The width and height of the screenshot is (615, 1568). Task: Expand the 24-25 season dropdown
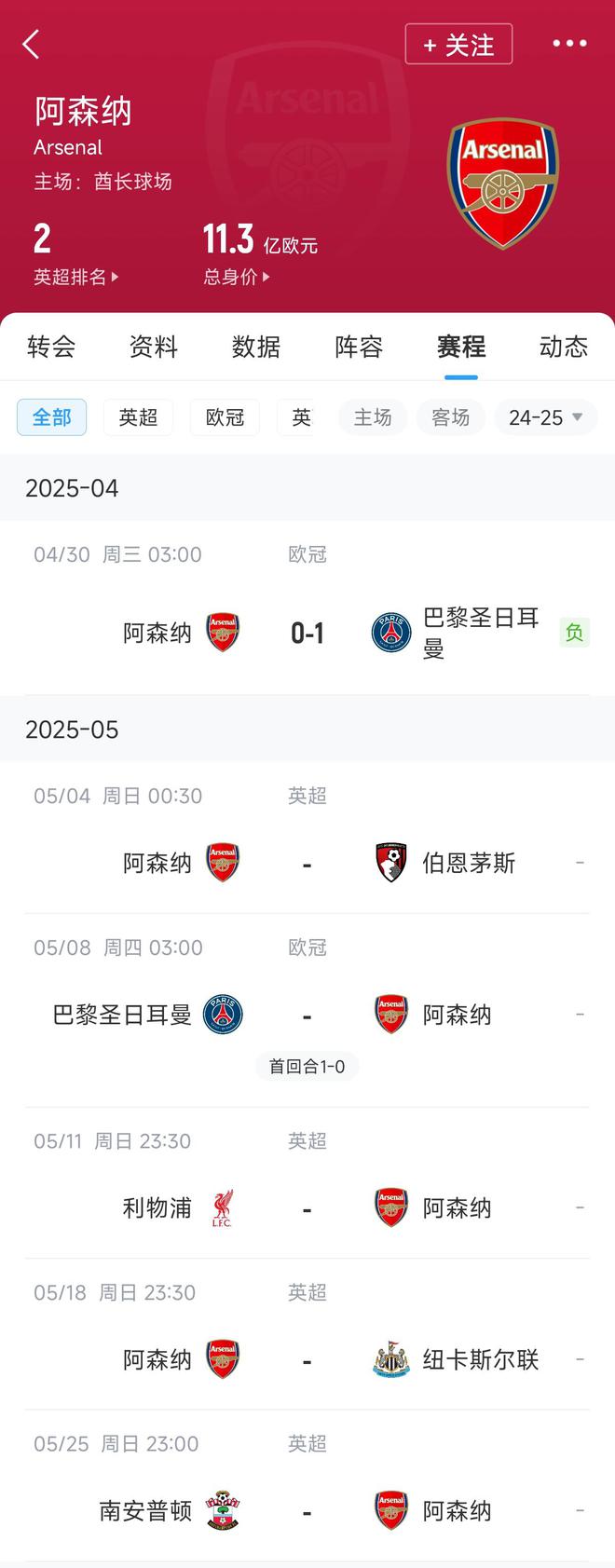click(545, 417)
